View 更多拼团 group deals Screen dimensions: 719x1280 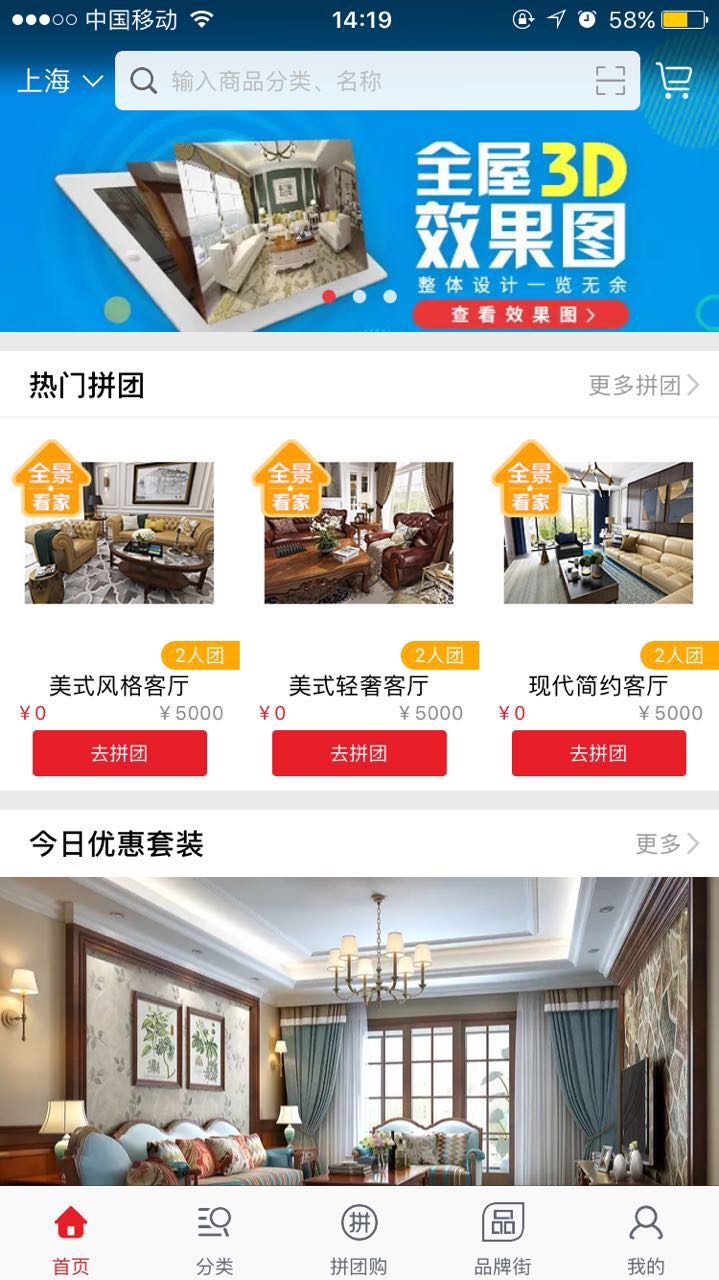coord(643,385)
